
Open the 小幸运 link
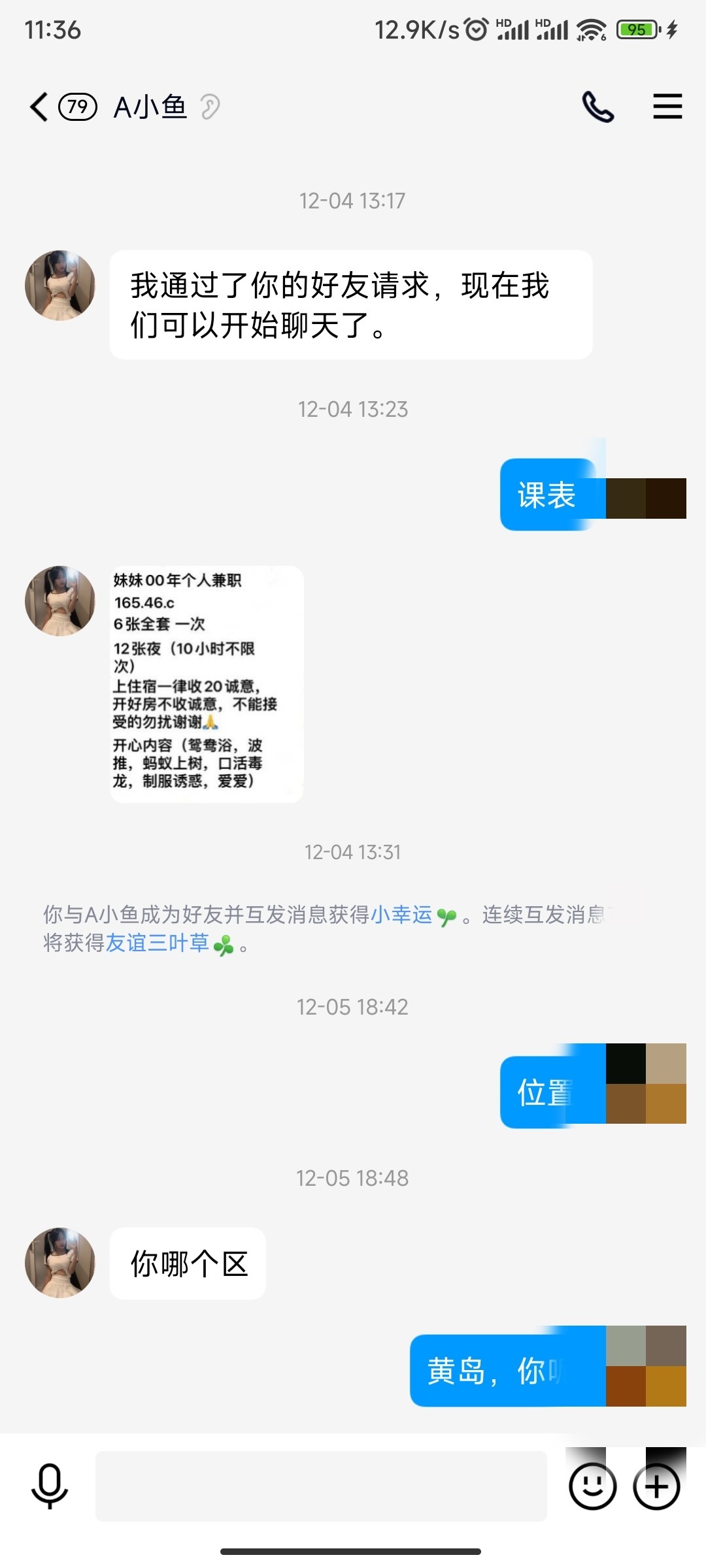pos(401,915)
